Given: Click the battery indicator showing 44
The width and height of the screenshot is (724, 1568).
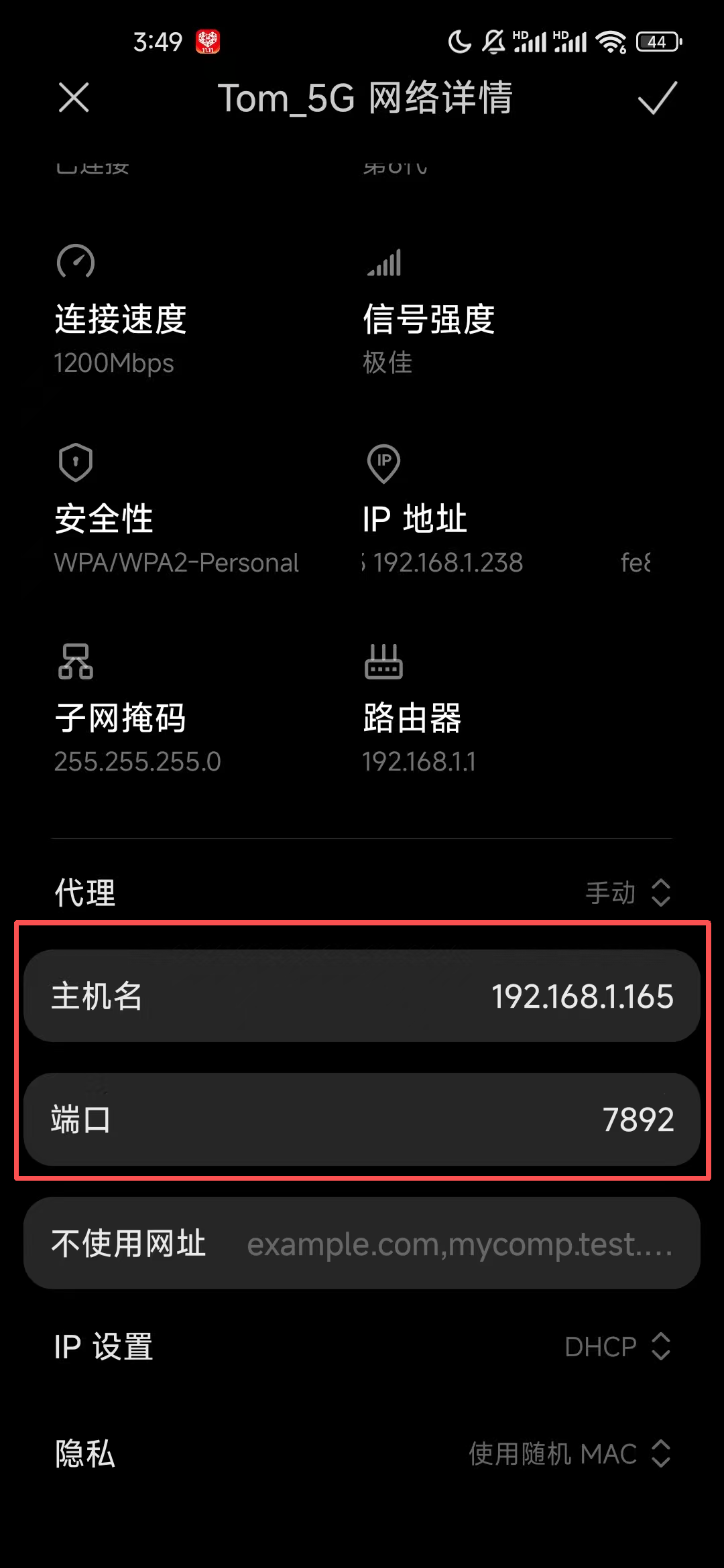Looking at the screenshot, I should point(656,40).
